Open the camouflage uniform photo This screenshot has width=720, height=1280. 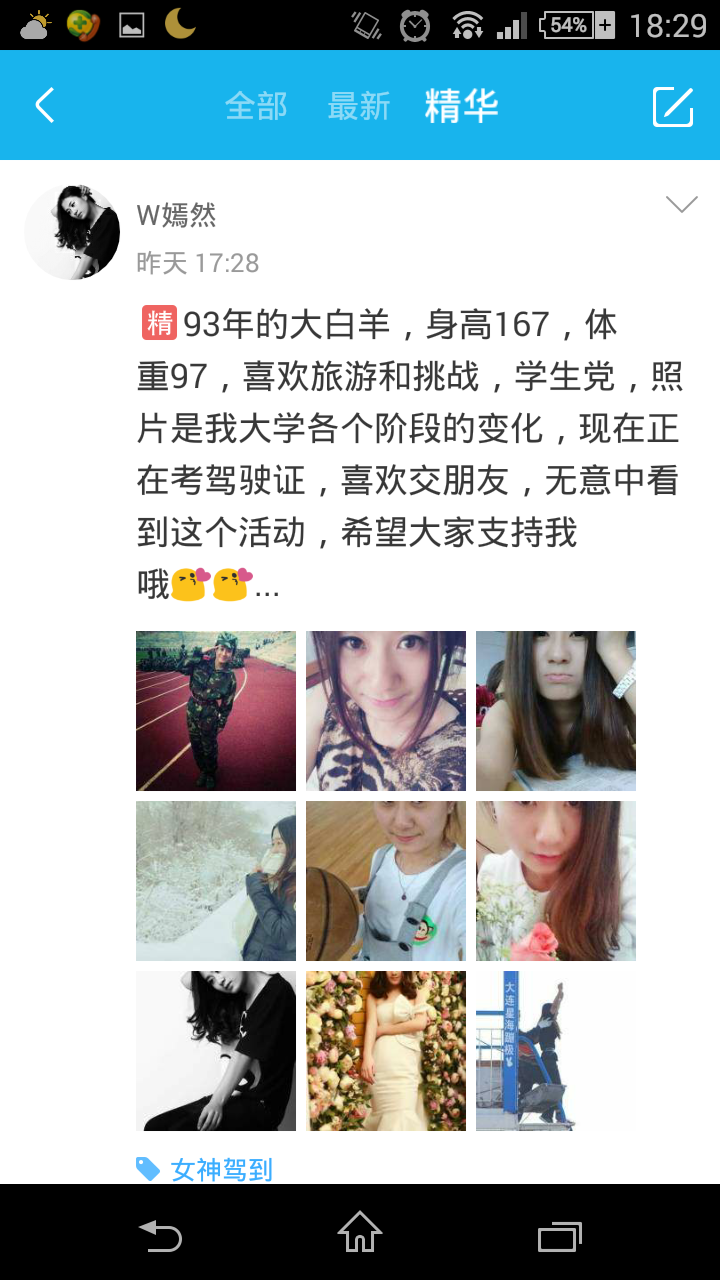[x=216, y=711]
